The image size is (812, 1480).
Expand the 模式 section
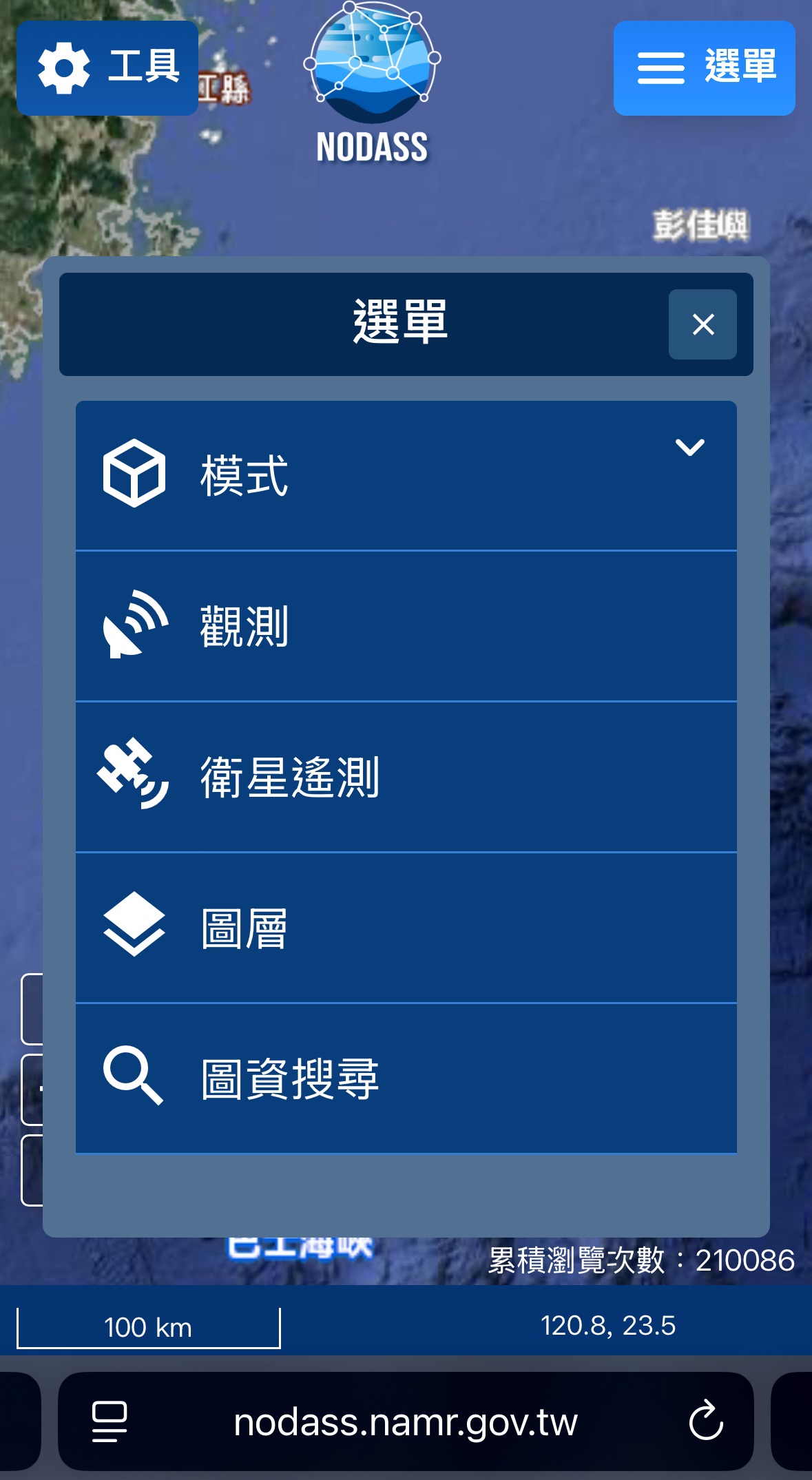coord(406,475)
